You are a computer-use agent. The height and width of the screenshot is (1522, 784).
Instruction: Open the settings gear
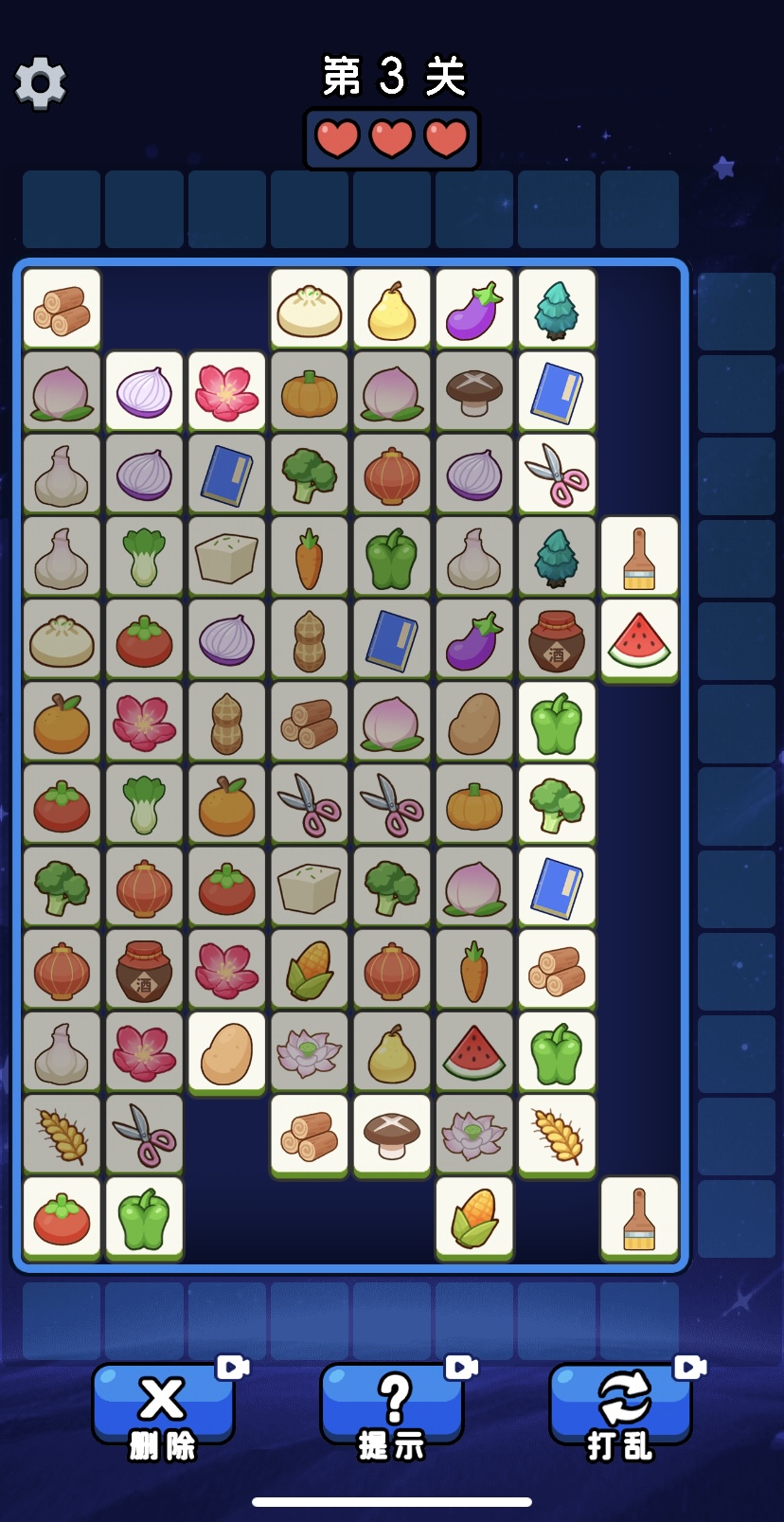[x=41, y=82]
